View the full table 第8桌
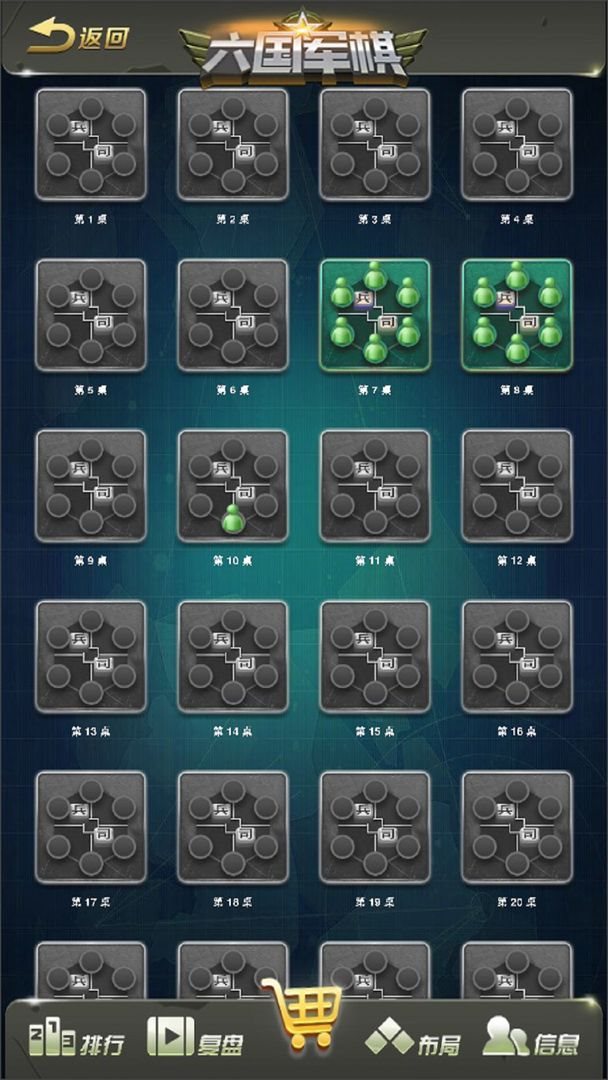The height and width of the screenshot is (1080, 608). 517,315
